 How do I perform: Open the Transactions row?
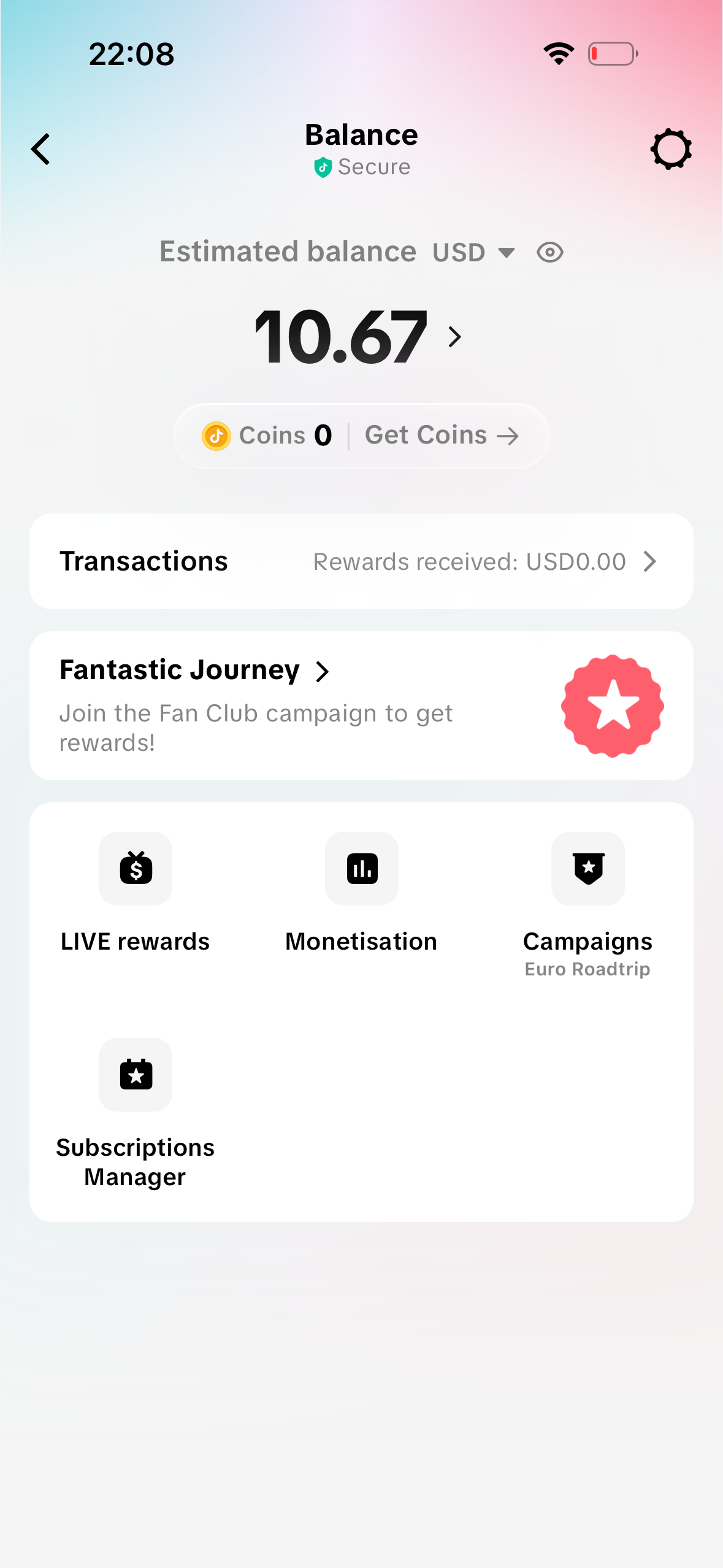(x=361, y=561)
